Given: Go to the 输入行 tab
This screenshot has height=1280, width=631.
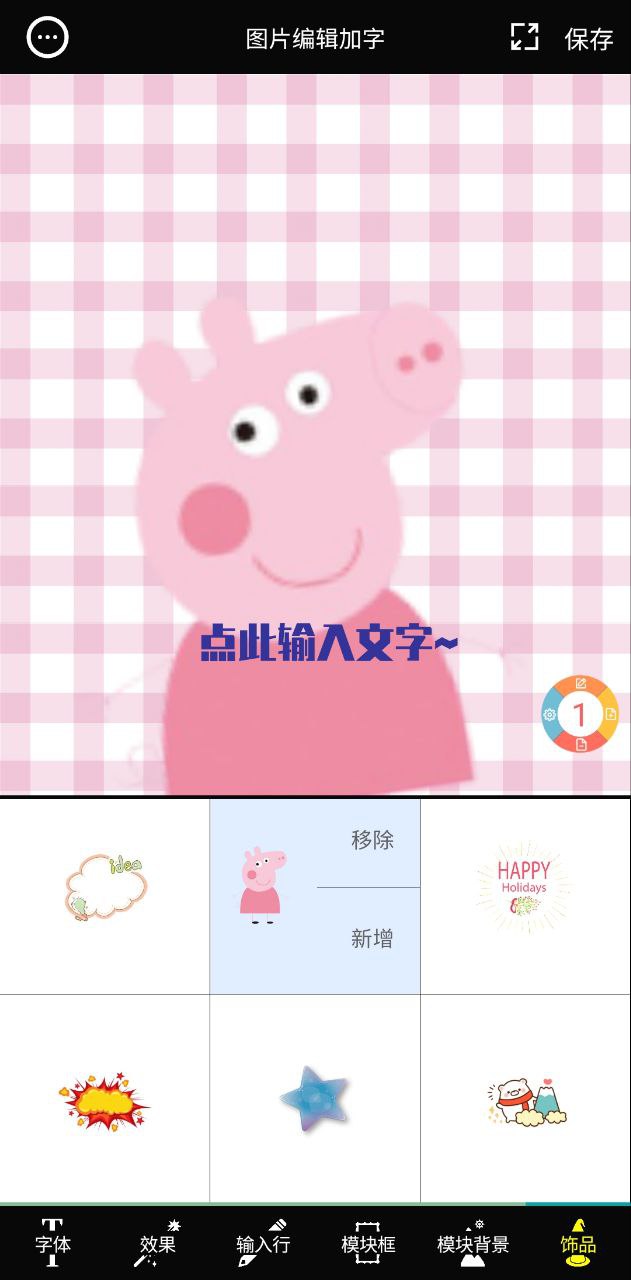Looking at the screenshot, I should click(x=263, y=1243).
